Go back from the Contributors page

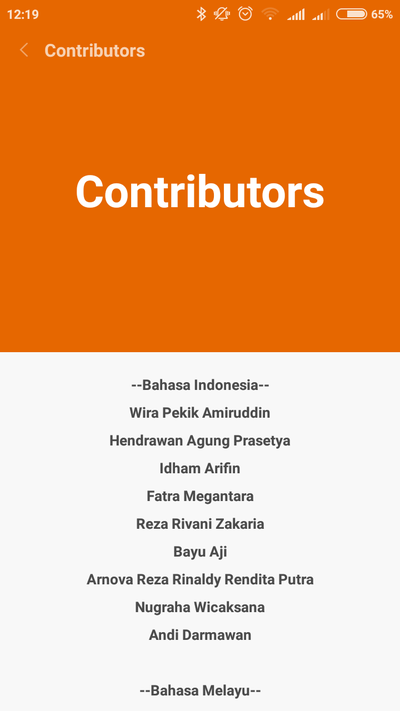[24, 50]
